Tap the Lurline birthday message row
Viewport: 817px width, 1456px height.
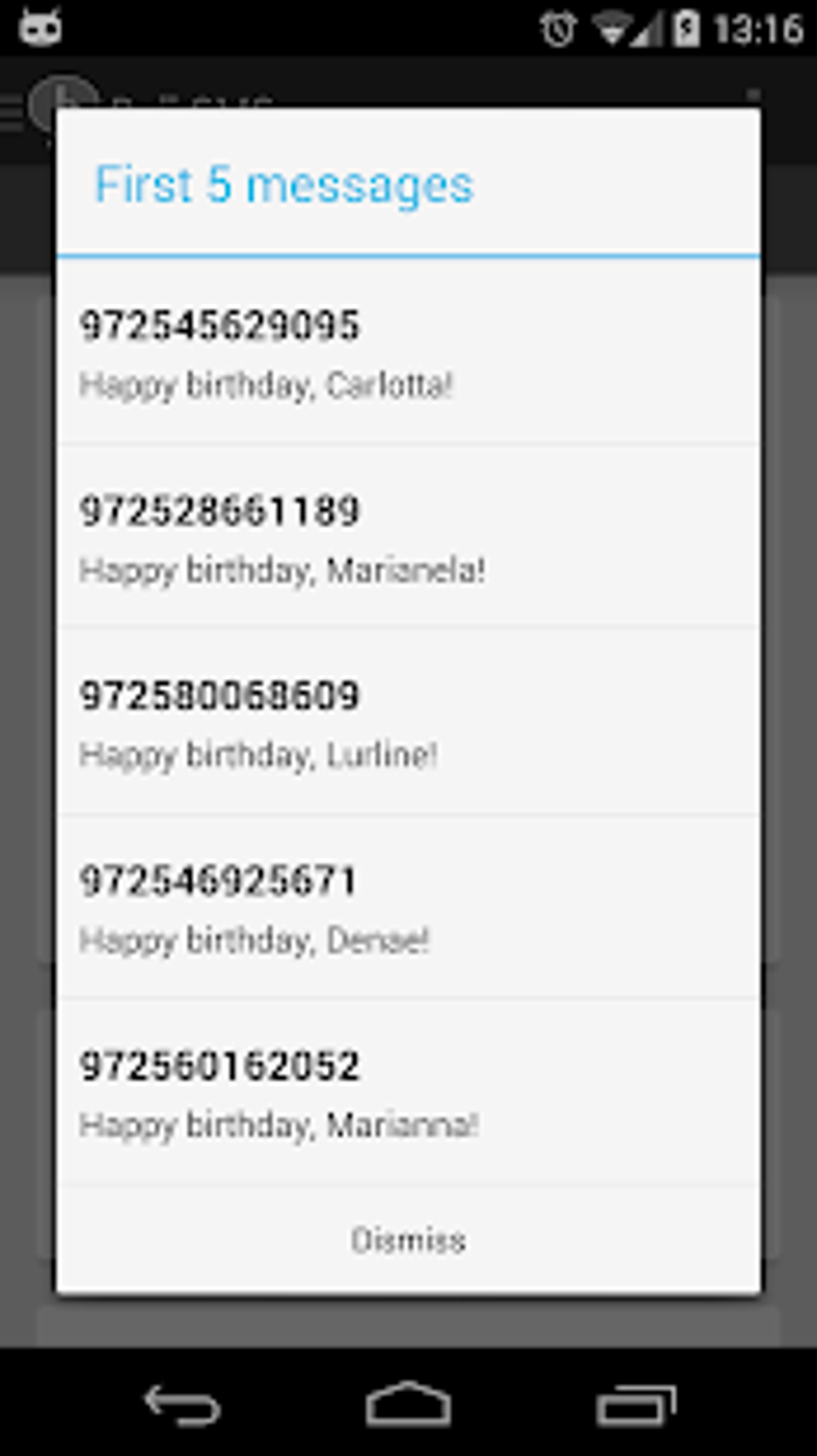coord(408,722)
